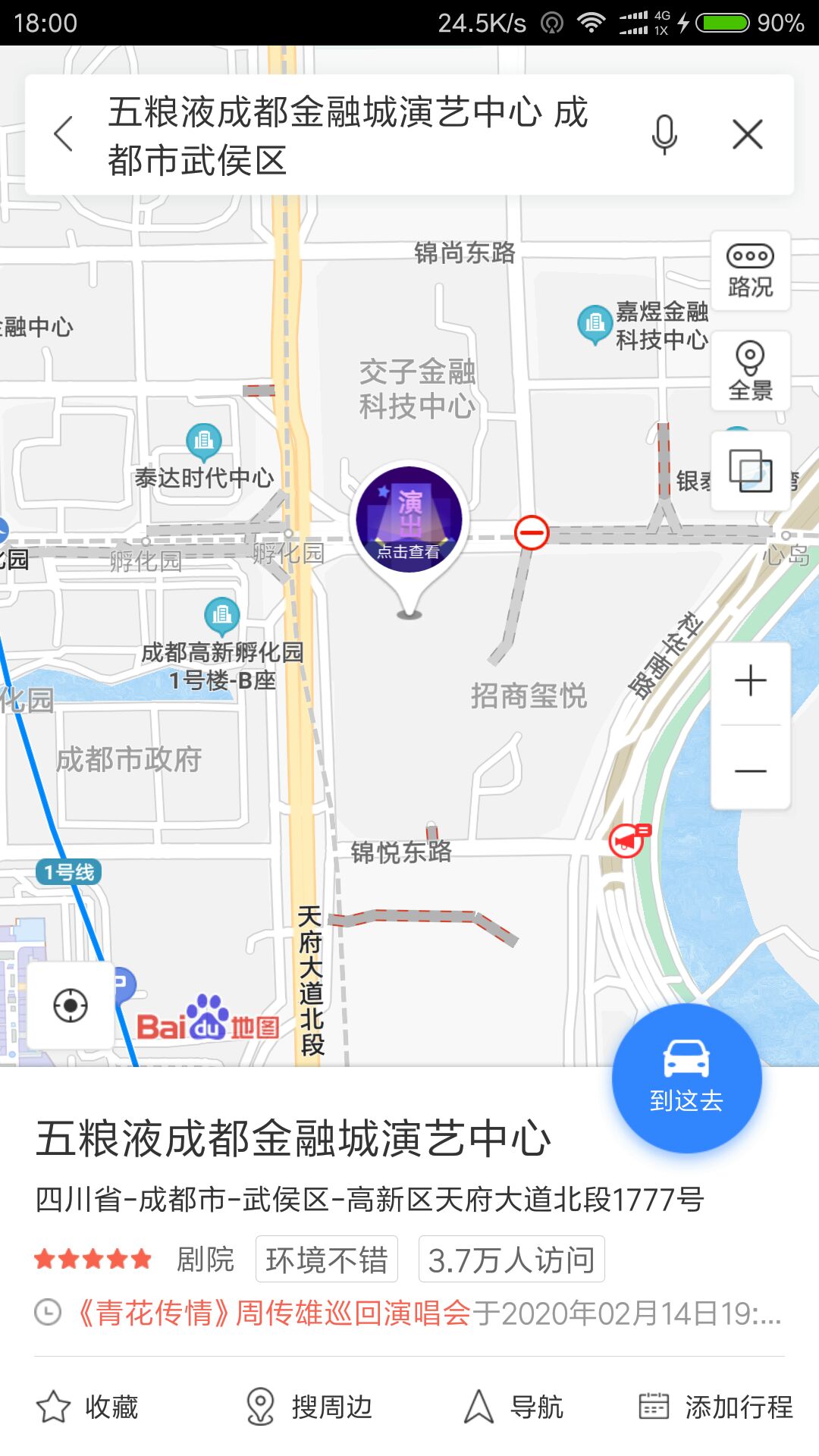Search nearby with 搜周边
Viewport: 819px width, 1456px height.
click(309, 1407)
